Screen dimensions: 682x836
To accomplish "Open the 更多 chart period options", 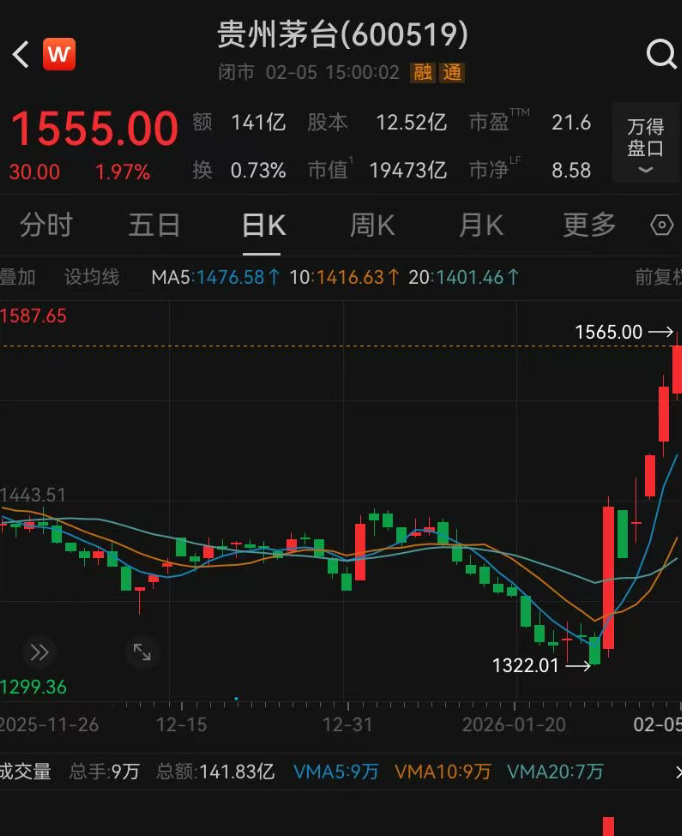I will point(589,225).
